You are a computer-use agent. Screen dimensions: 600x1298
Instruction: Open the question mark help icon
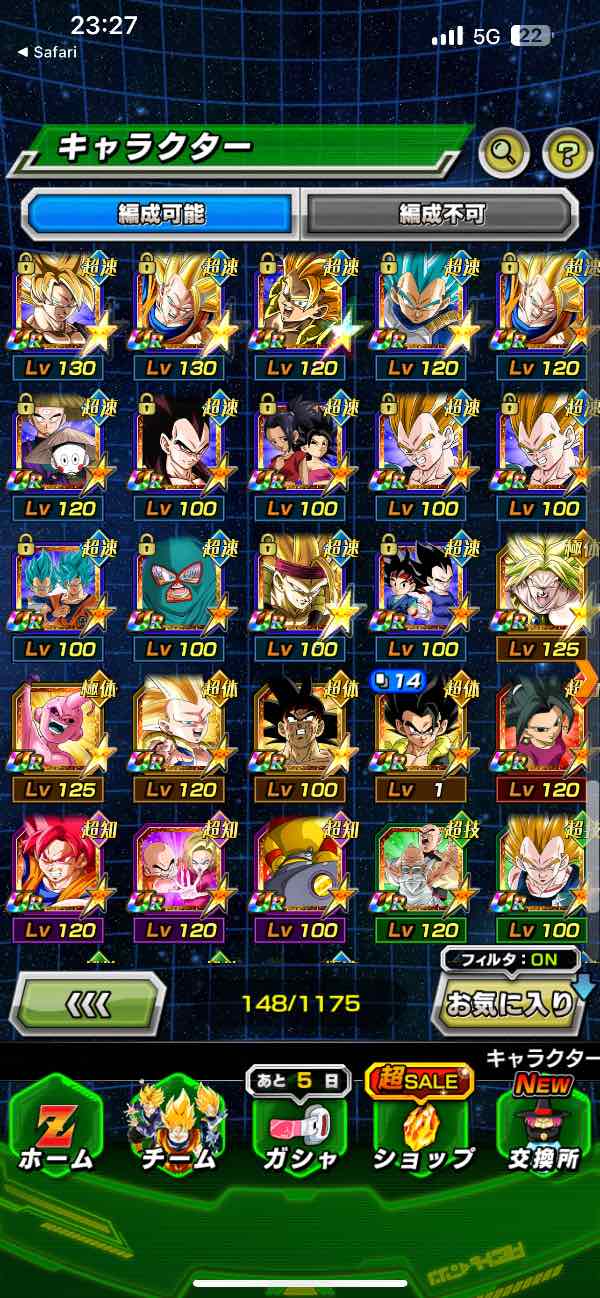tap(567, 153)
